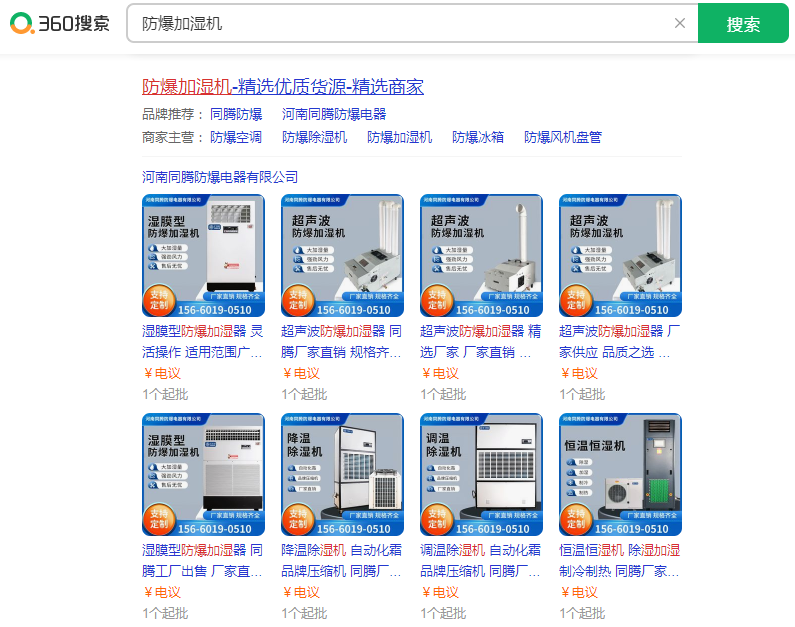Open the 河南同腾防爆电器 brand link
Viewport: 795px width, 627px height.
click(x=334, y=114)
